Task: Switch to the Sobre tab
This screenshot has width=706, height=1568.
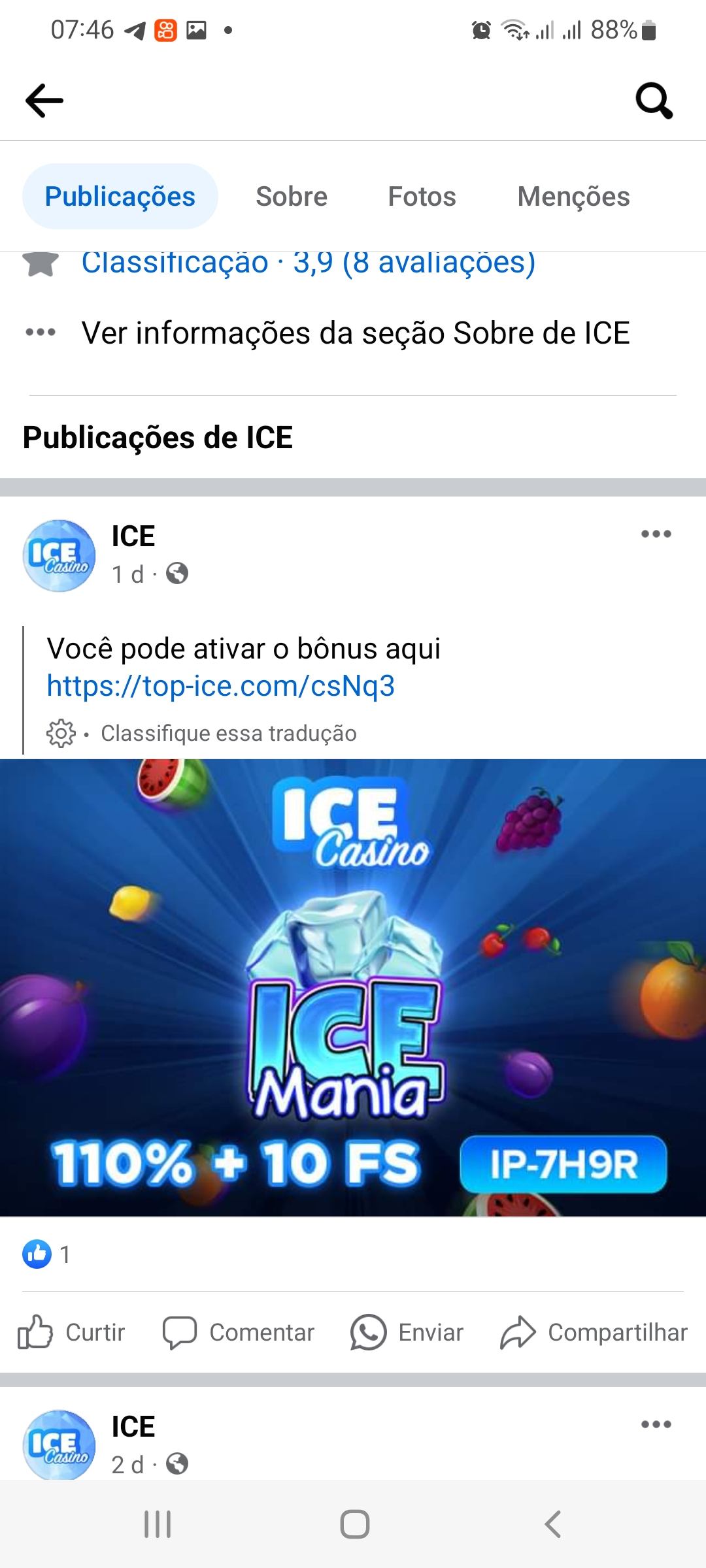Action: pos(292,197)
